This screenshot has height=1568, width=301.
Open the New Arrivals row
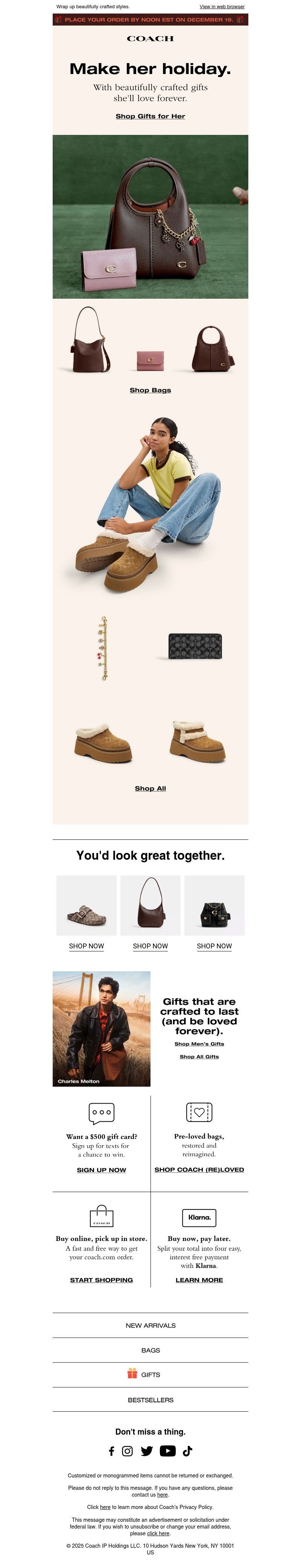pyautogui.click(x=150, y=1325)
